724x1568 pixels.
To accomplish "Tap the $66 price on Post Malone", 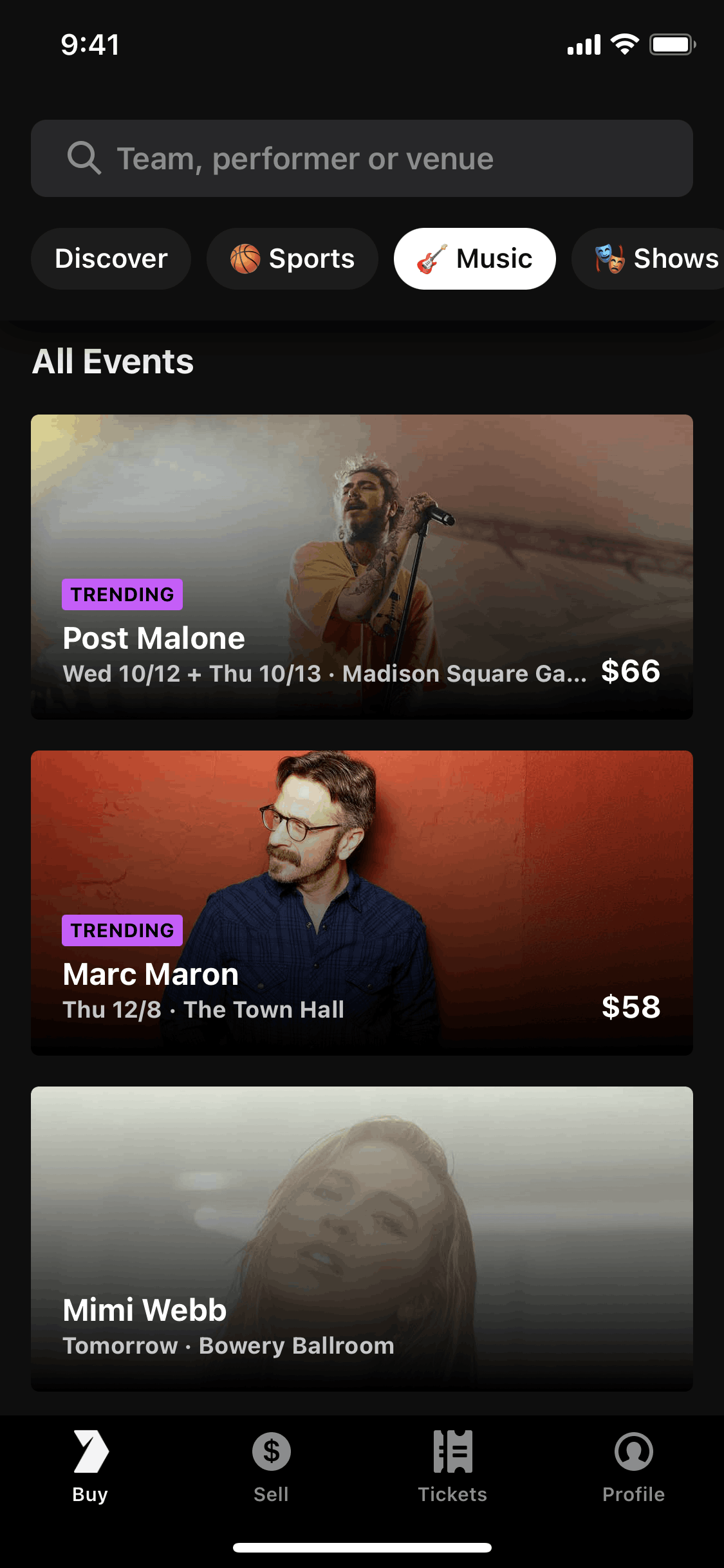I will click(629, 671).
